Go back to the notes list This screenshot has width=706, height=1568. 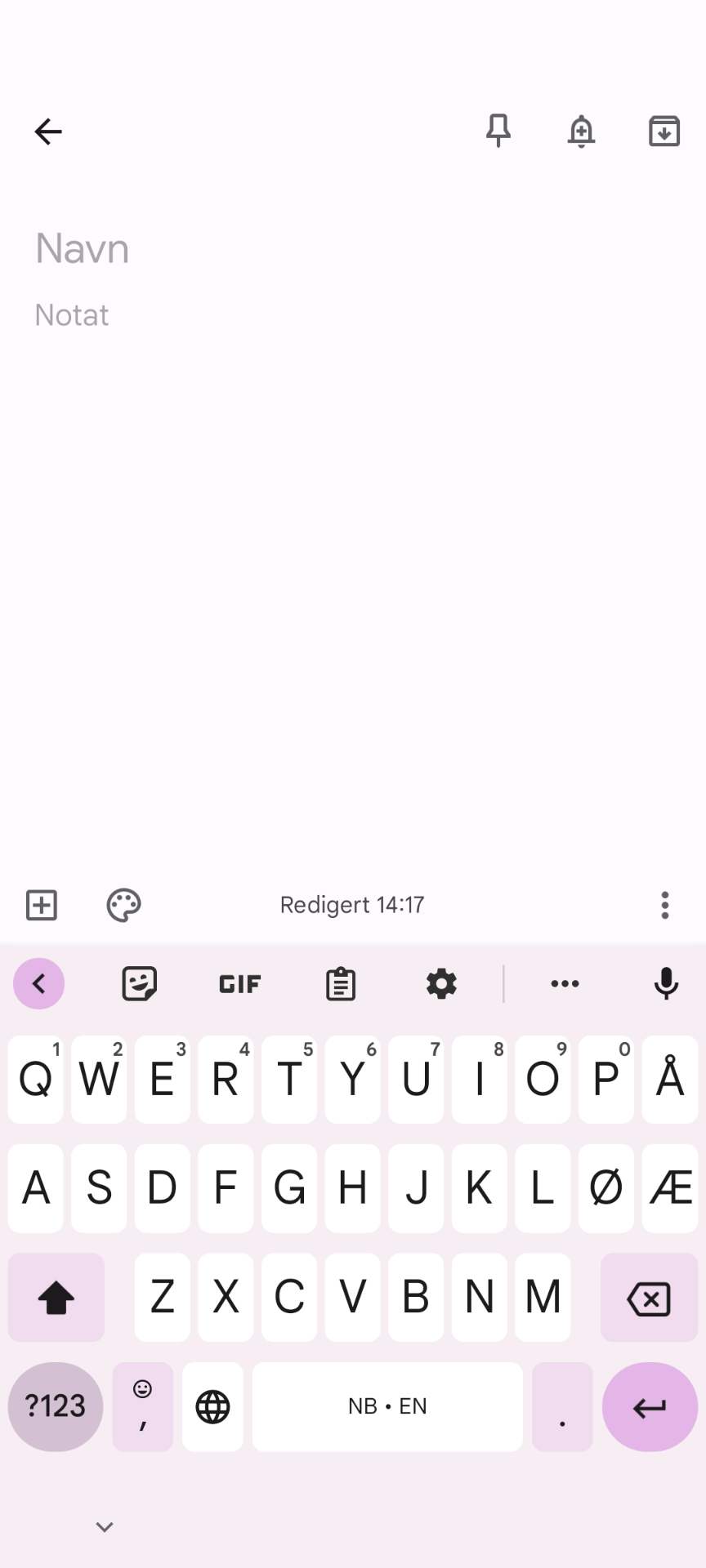(x=48, y=131)
